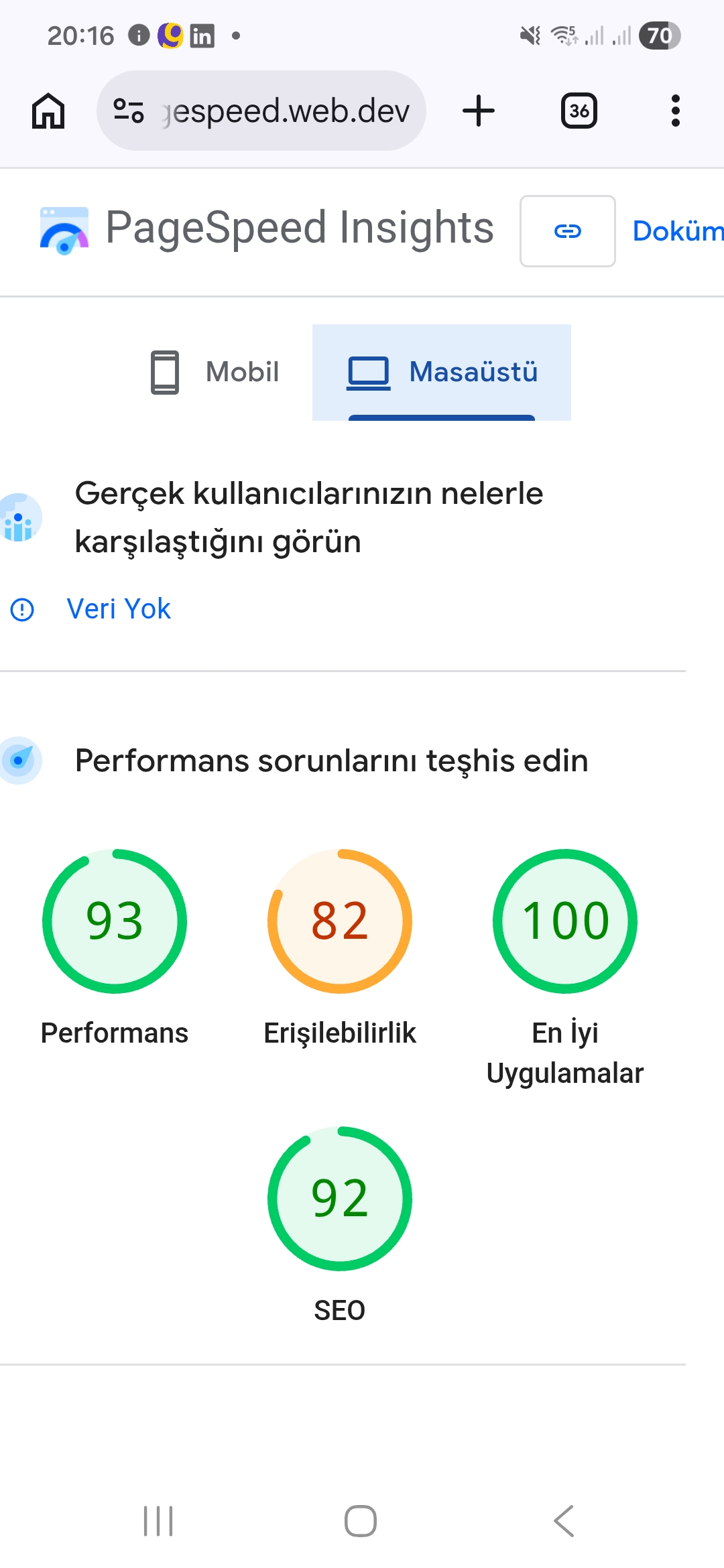Open the browser overflow menu

(675, 111)
